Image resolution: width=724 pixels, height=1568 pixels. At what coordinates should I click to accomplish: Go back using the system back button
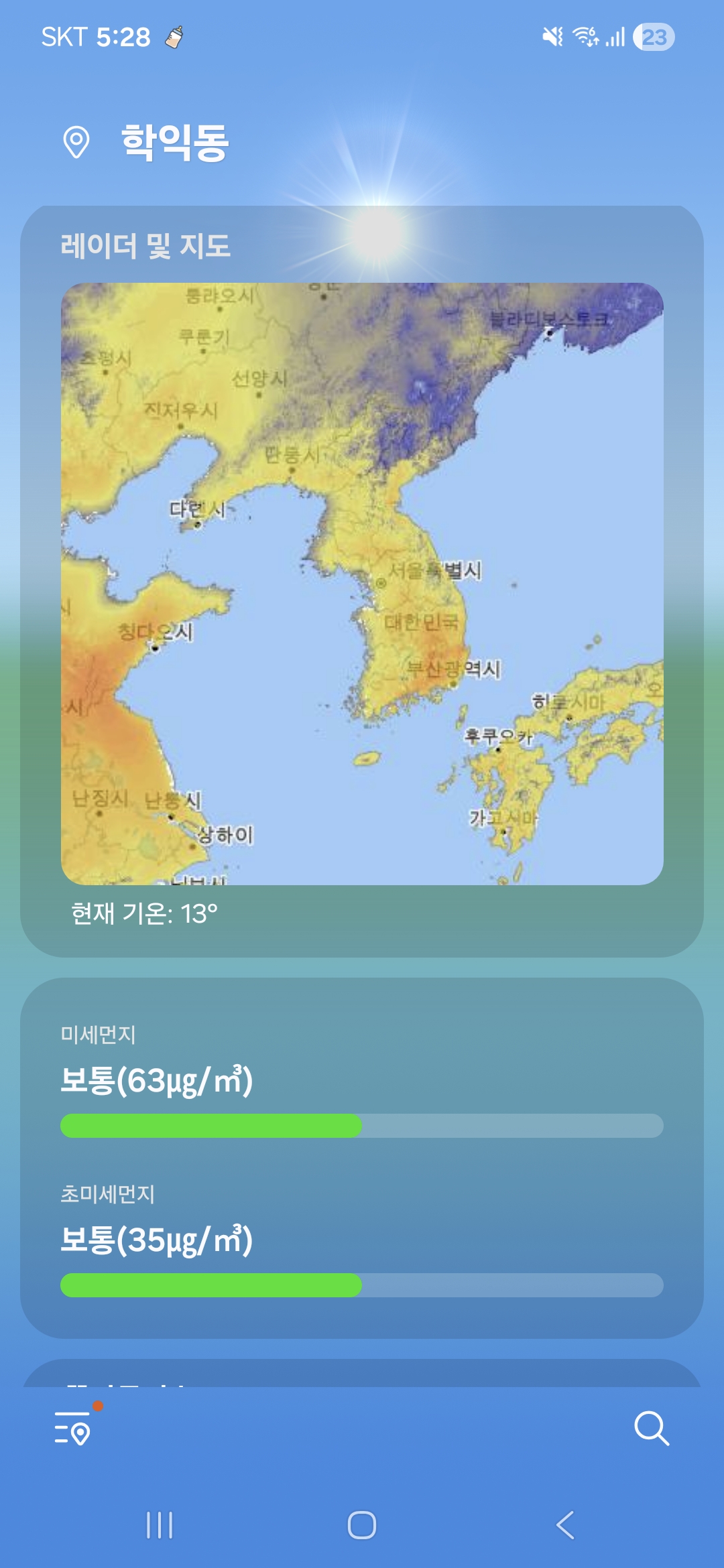click(x=565, y=1525)
